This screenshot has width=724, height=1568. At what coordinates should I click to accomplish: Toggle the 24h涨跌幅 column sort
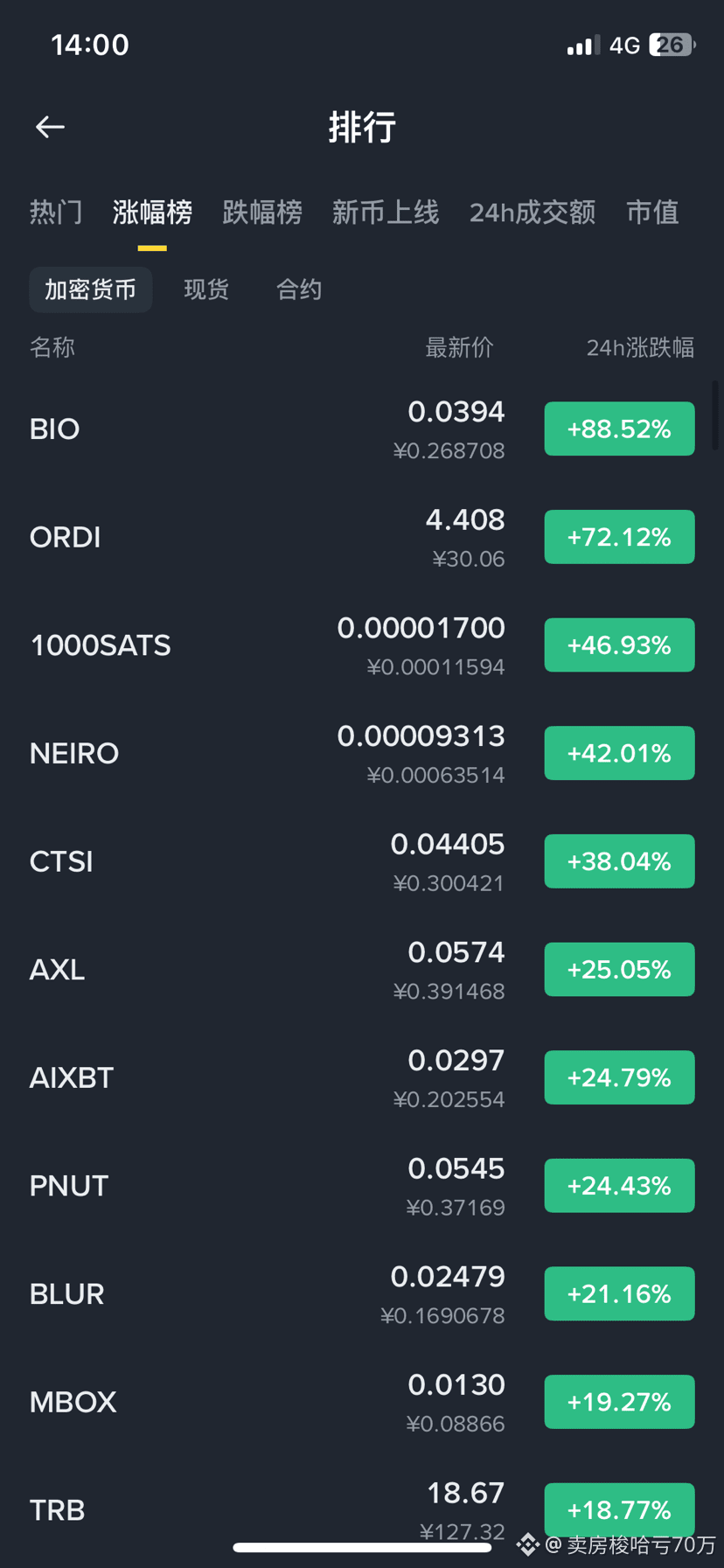coord(640,348)
